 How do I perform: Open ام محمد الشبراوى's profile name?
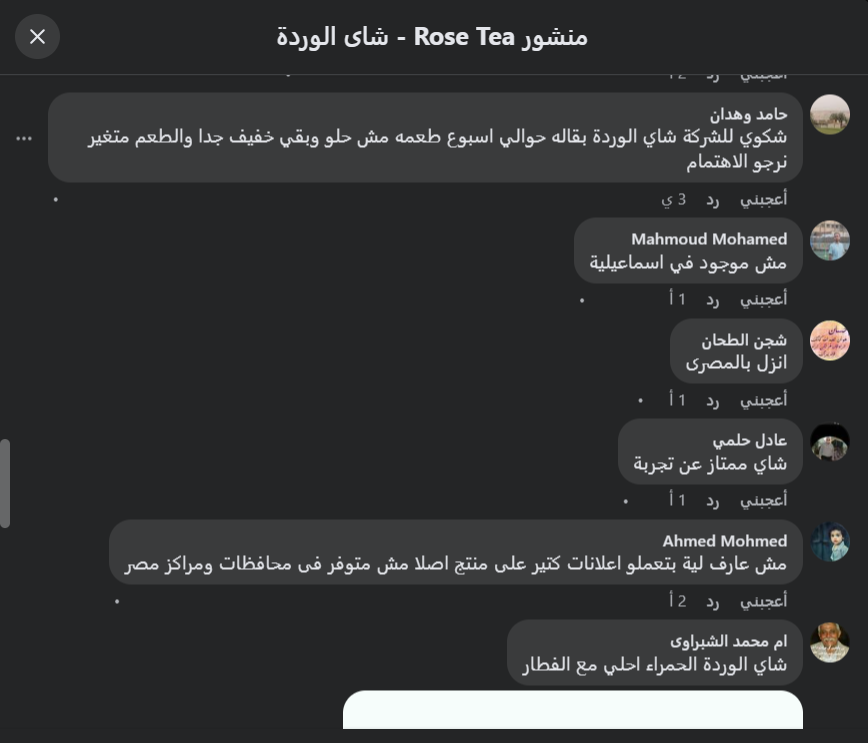tap(728, 641)
